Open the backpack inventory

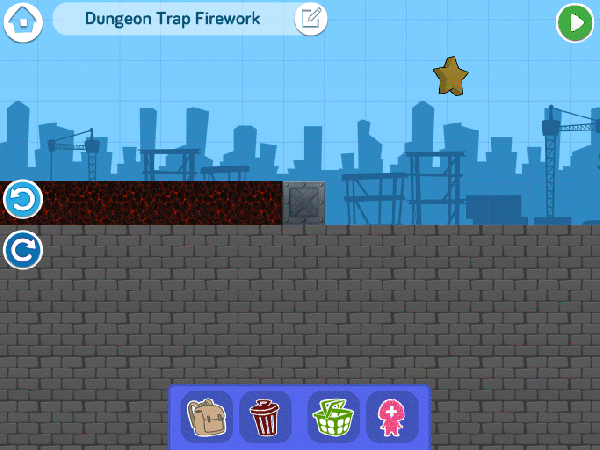coord(207,417)
